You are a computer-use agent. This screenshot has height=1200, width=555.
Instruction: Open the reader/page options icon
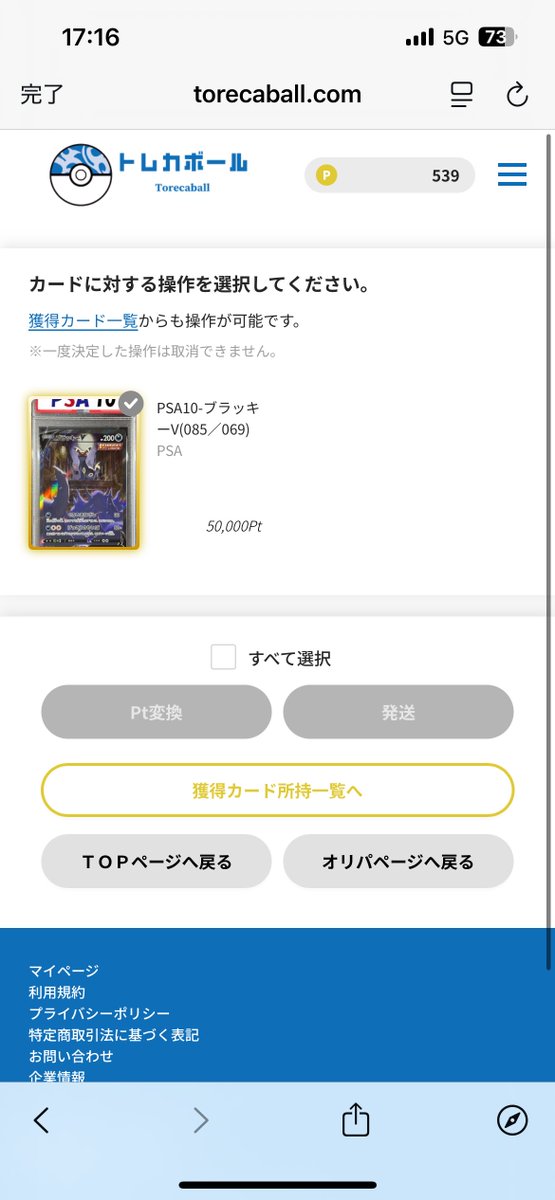tap(461, 95)
